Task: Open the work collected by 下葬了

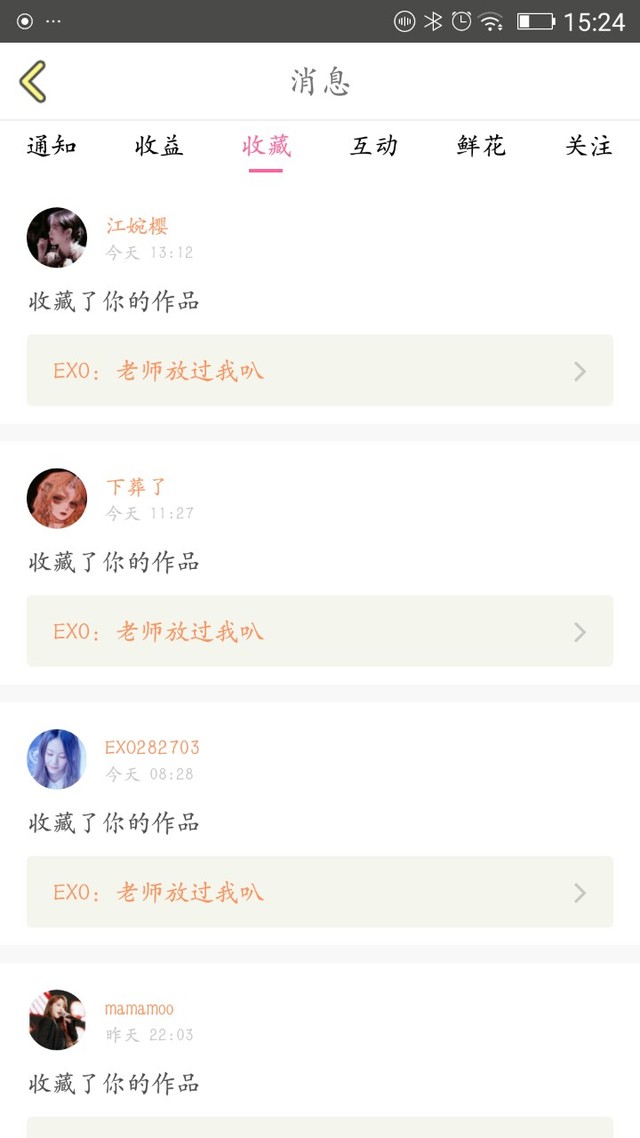Action: 319,631
